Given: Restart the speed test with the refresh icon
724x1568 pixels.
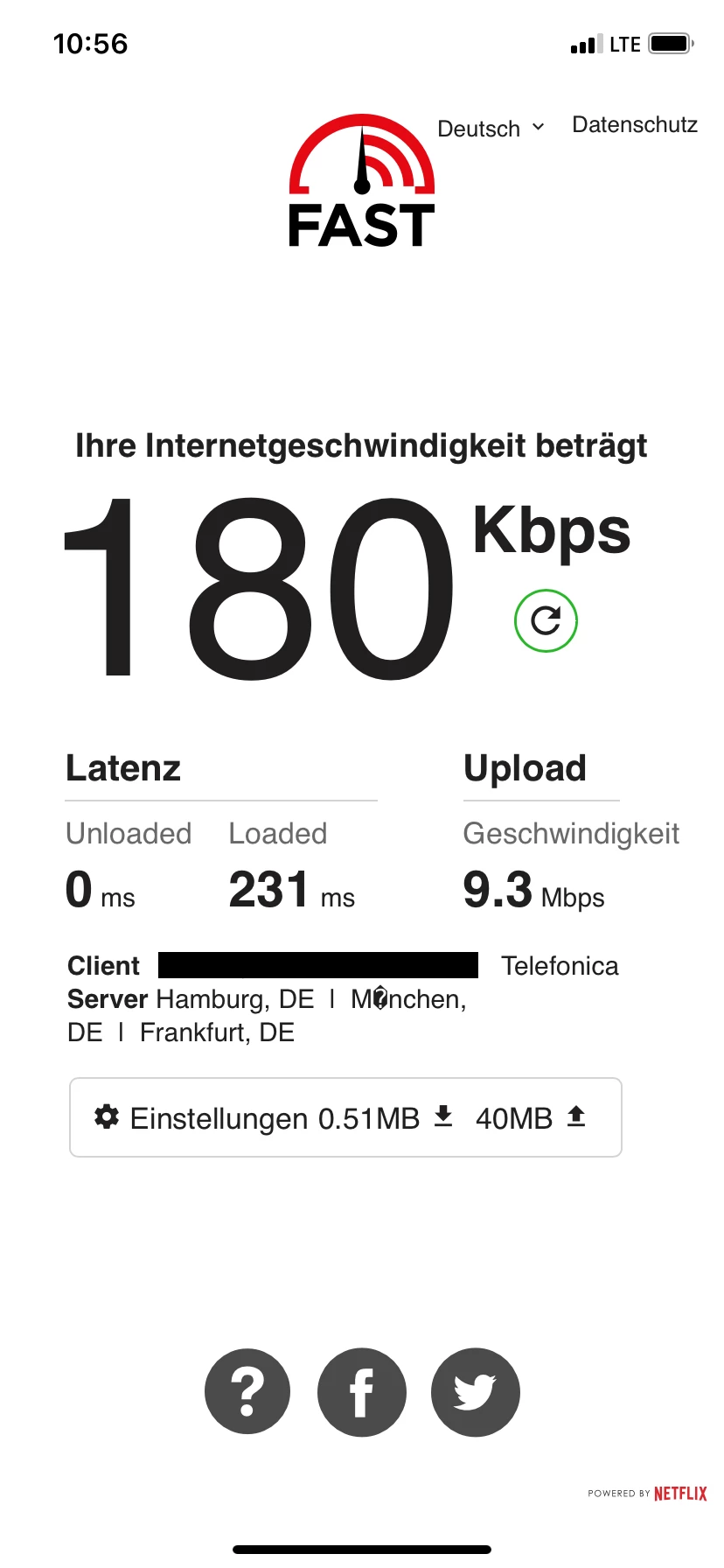Looking at the screenshot, I should (x=546, y=621).
